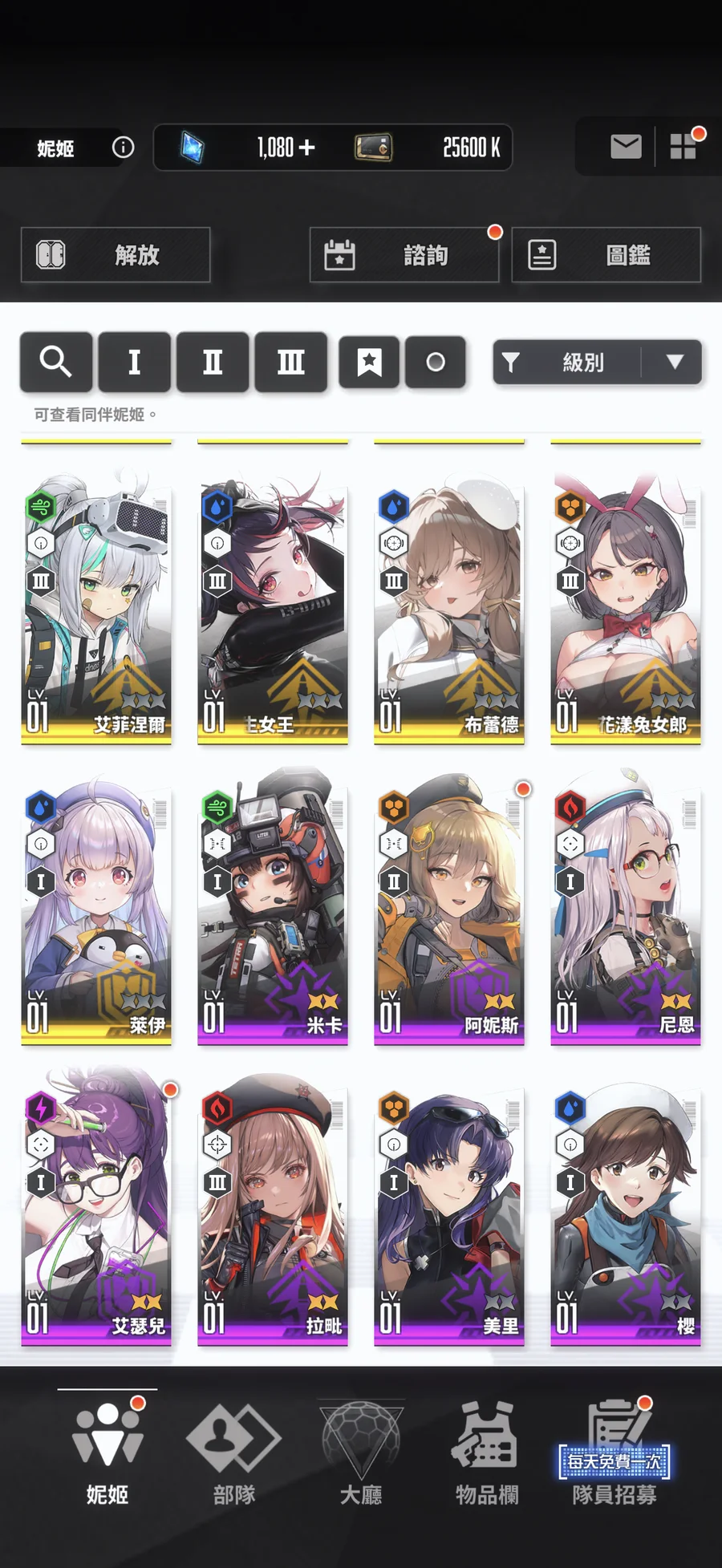View 拉毗 character card
Image resolution: width=722 pixels, height=1568 pixels.
pos(273,1209)
